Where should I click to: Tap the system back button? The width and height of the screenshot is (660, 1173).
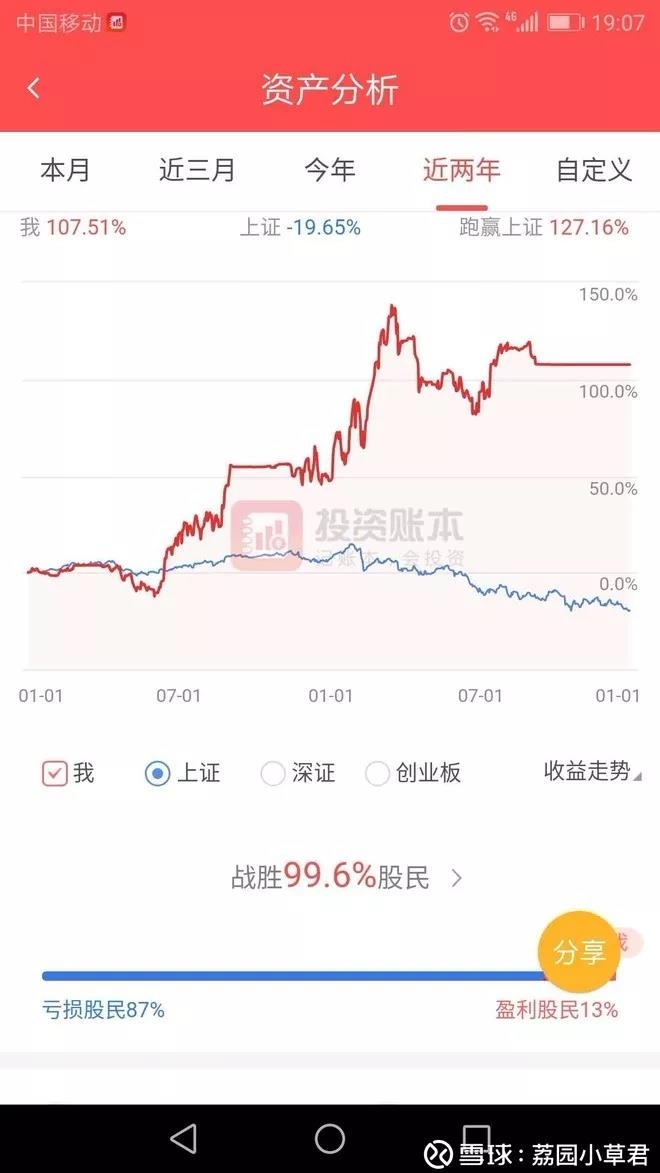[x=183, y=1138]
